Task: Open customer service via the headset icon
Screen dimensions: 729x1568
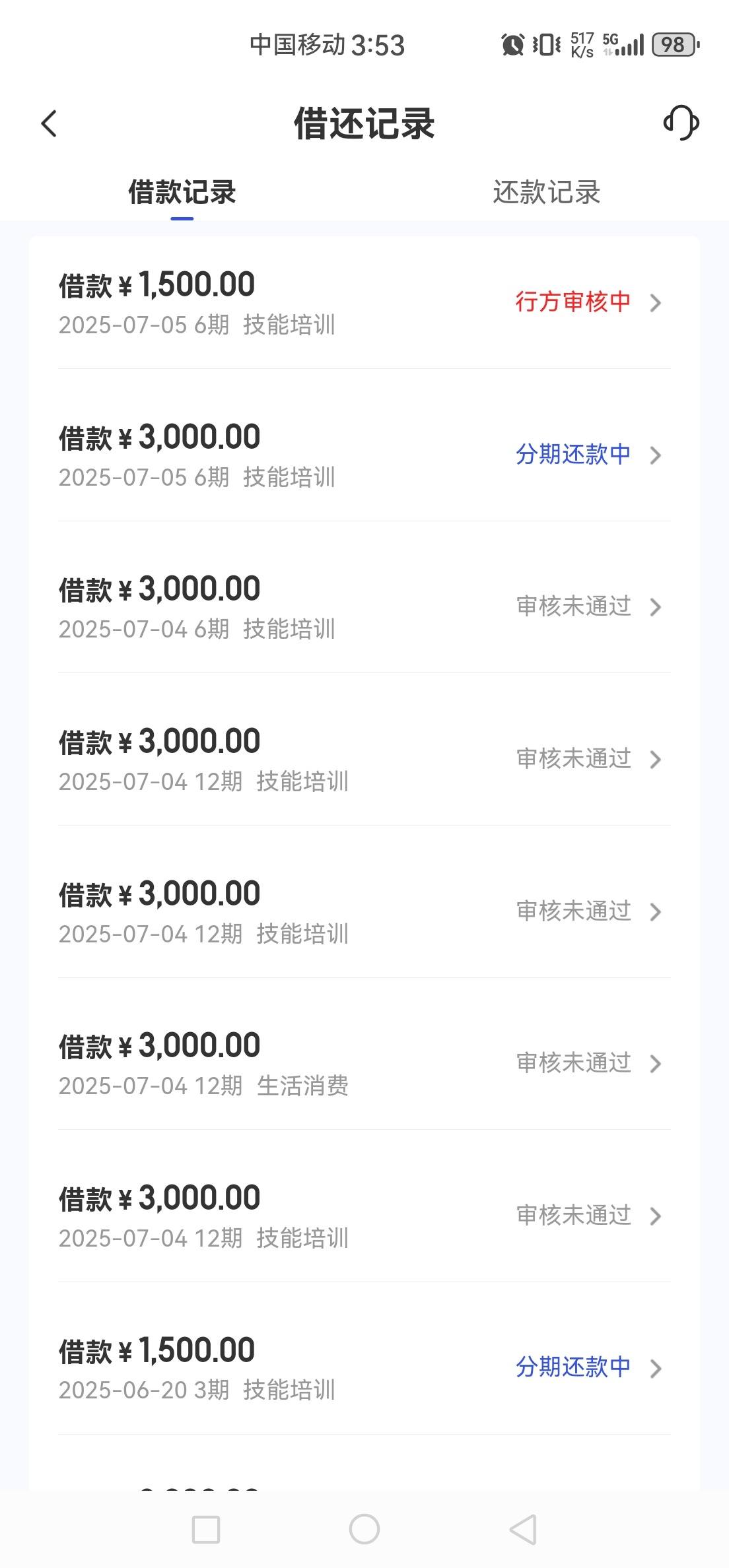Action: (x=681, y=123)
